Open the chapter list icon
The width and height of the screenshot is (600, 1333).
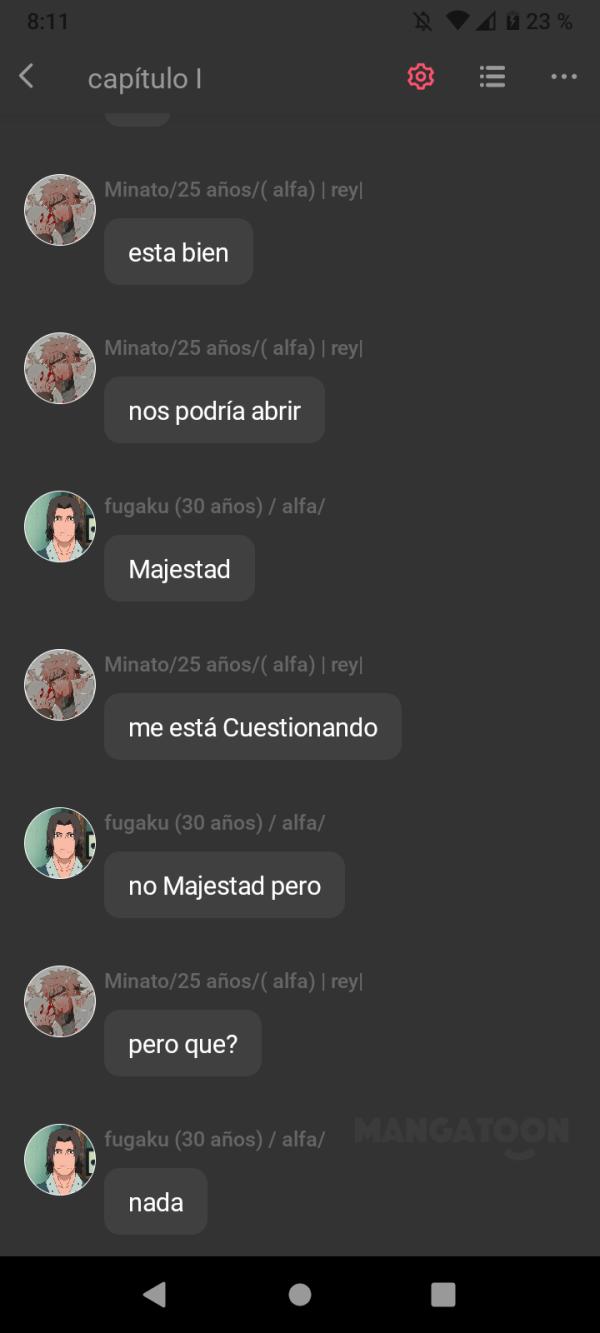492,77
